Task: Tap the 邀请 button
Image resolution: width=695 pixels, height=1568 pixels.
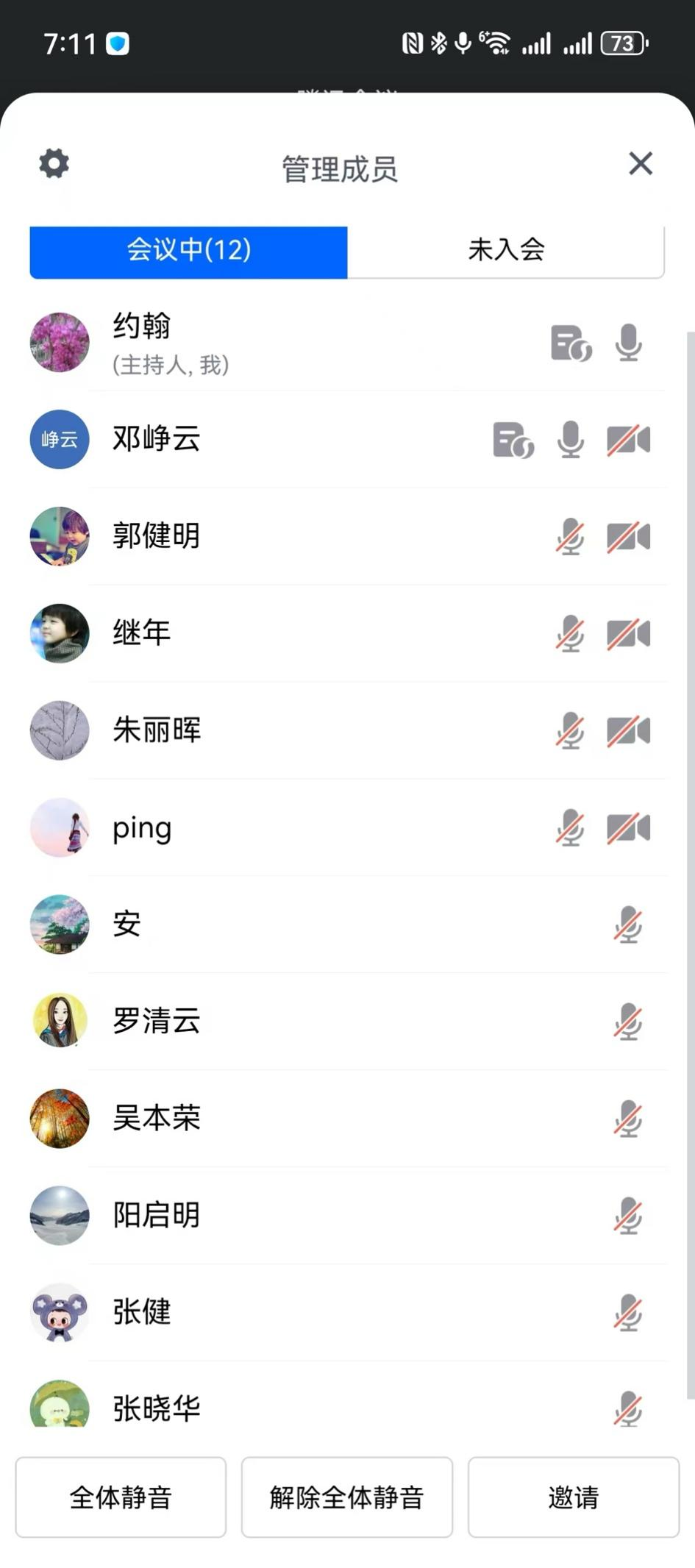Action: tap(574, 1497)
